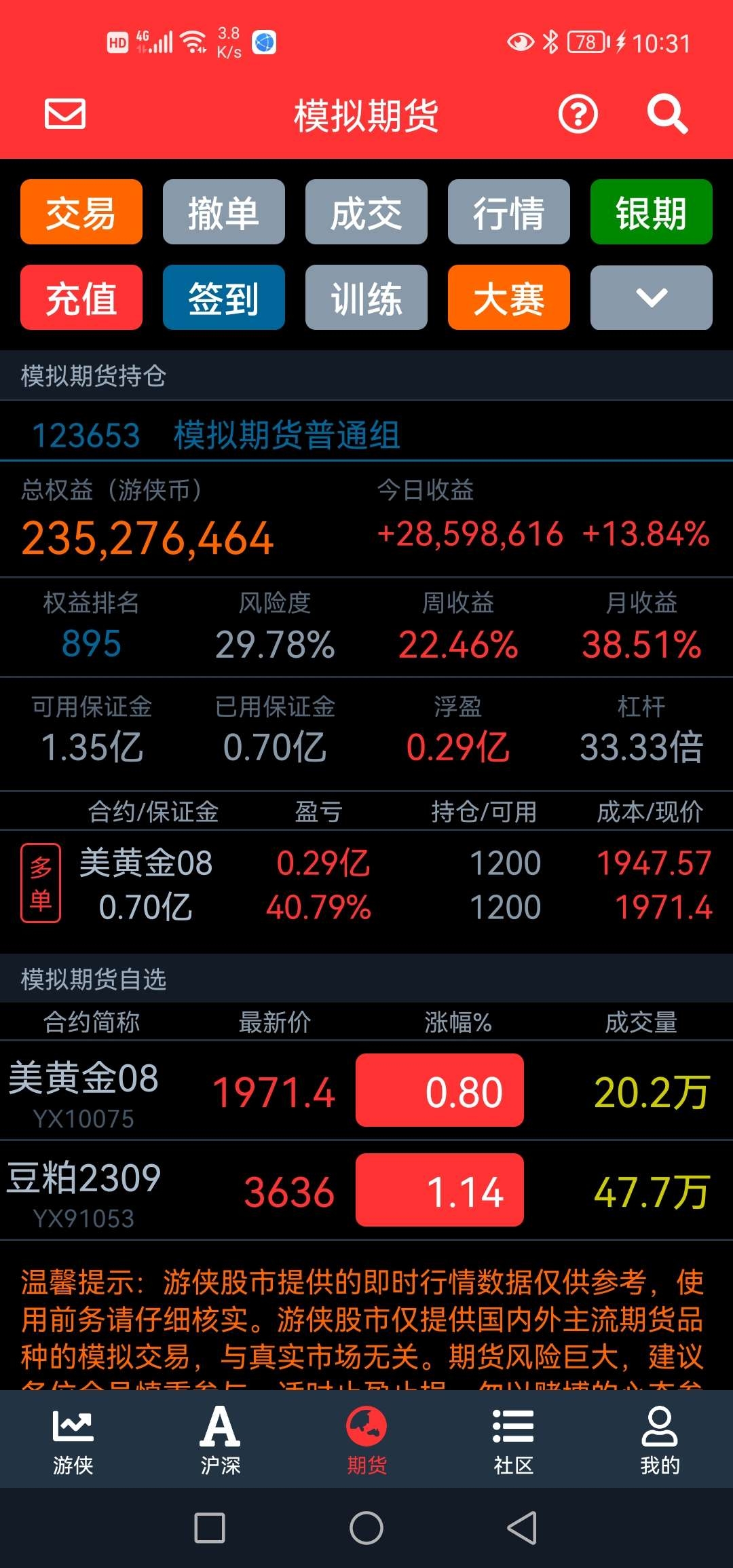Open 豆粕2309 in the watchlist

click(366, 1191)
